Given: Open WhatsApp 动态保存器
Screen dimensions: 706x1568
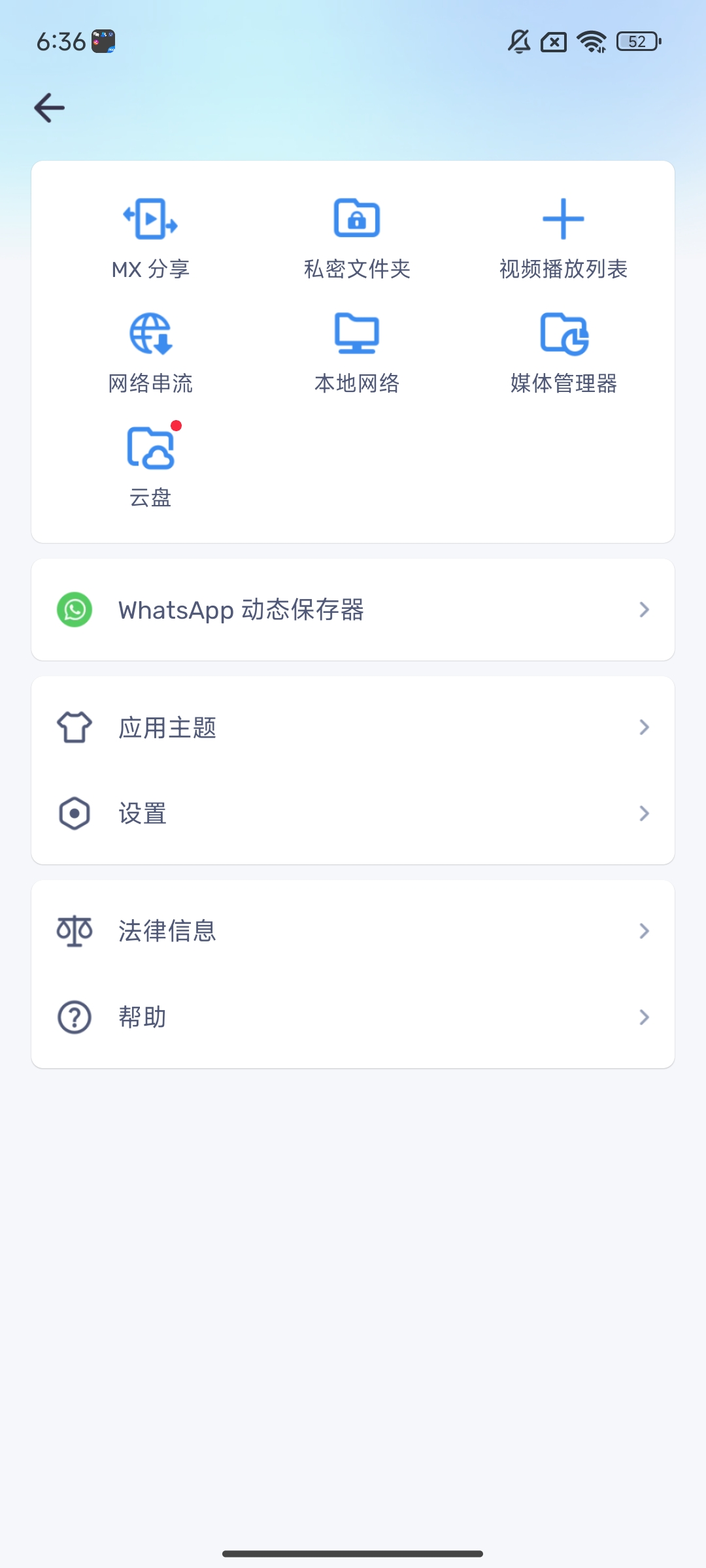Looking at the screenshot, I should 353,610.
